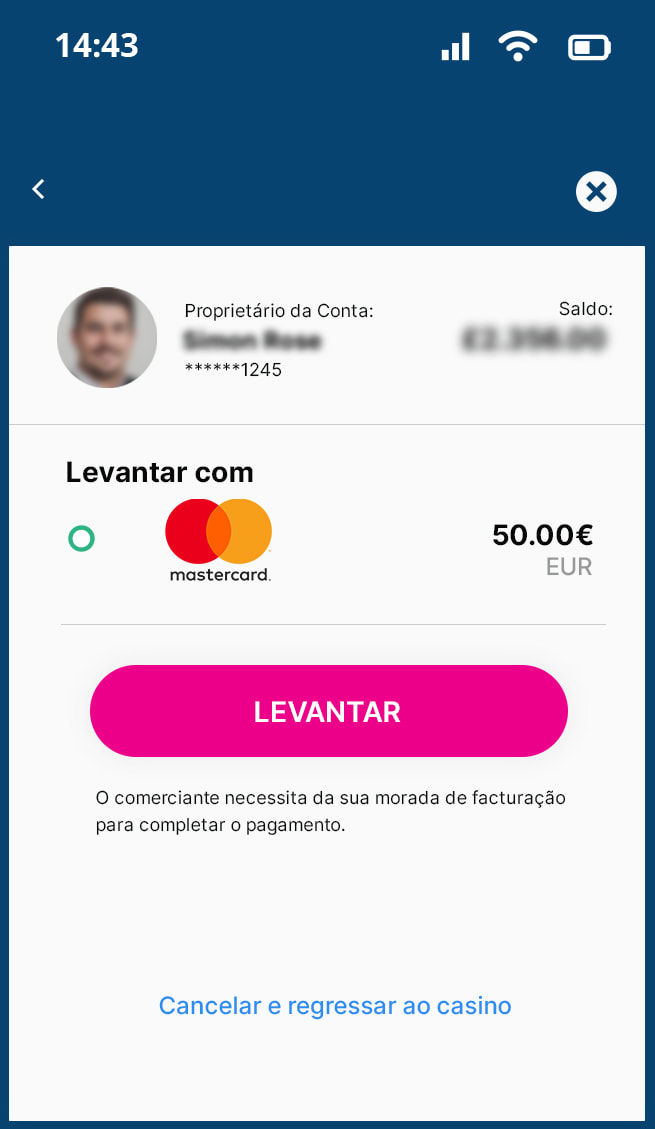Screen dimensions: 655x1129
Task: Select Mastercard as withdrawal method
Action: 81,540
